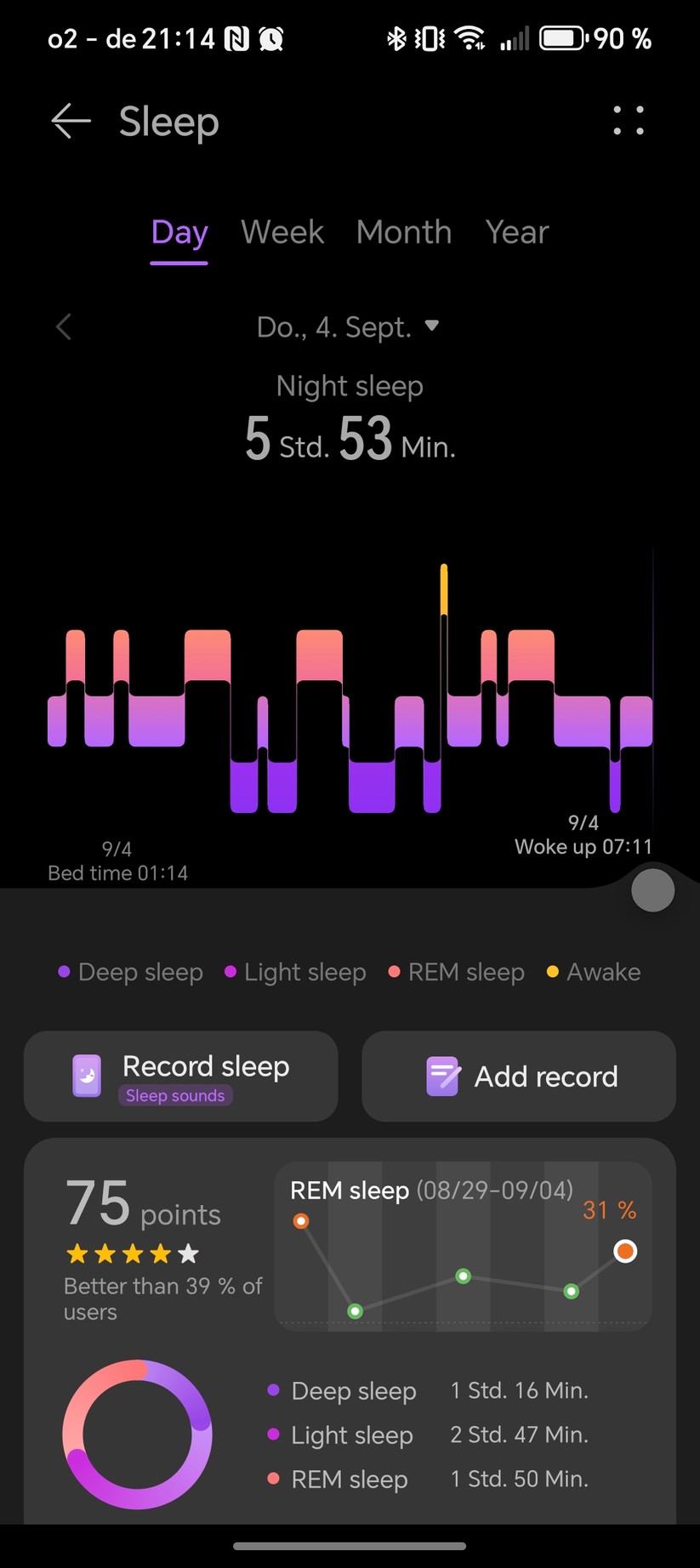Tap the Add record pencil icon
Image resolution: width=700 pixels, height=1568 pixels.
coord(442,1076)
